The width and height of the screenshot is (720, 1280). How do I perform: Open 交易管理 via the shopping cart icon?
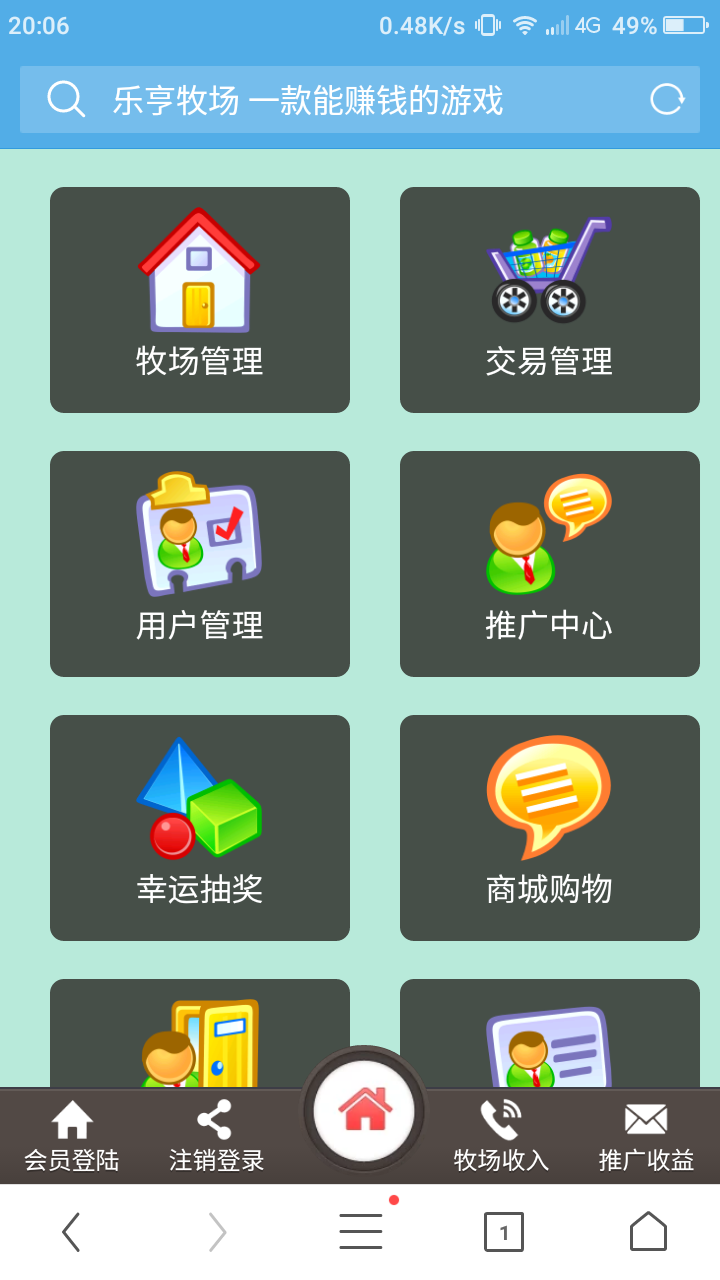(549, 300)
